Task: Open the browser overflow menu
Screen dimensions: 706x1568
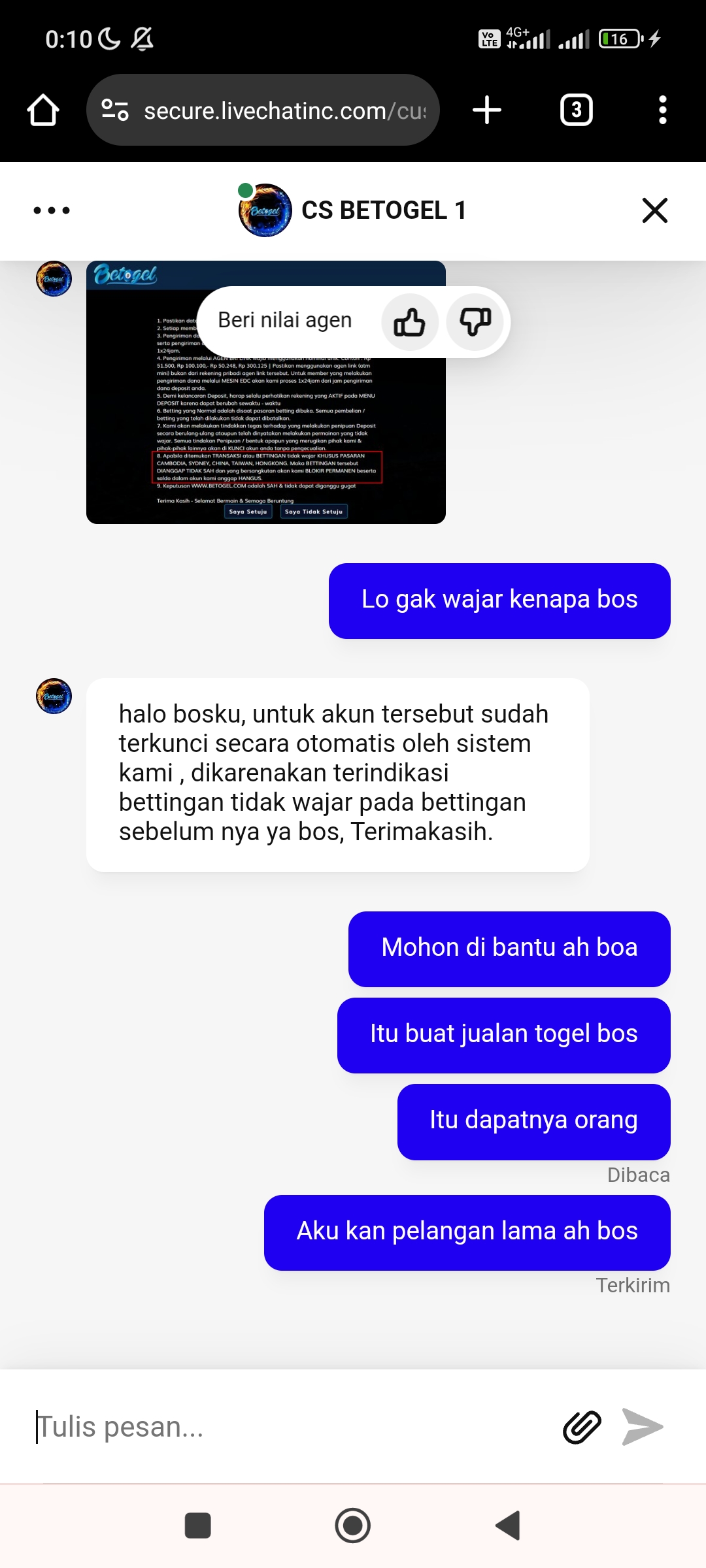Action: (x=662, y=110)
